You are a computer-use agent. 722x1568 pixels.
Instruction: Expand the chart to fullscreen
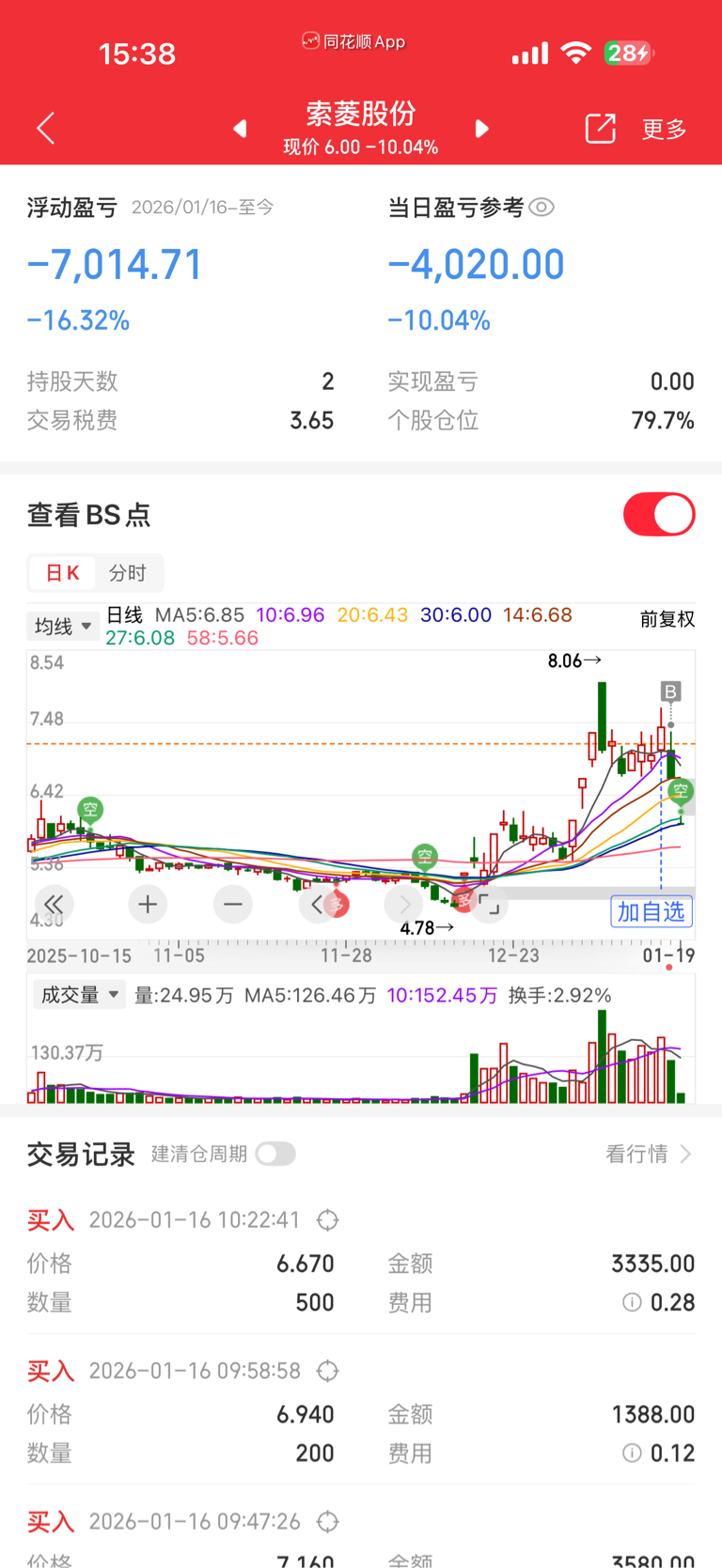tap(490, 905)
